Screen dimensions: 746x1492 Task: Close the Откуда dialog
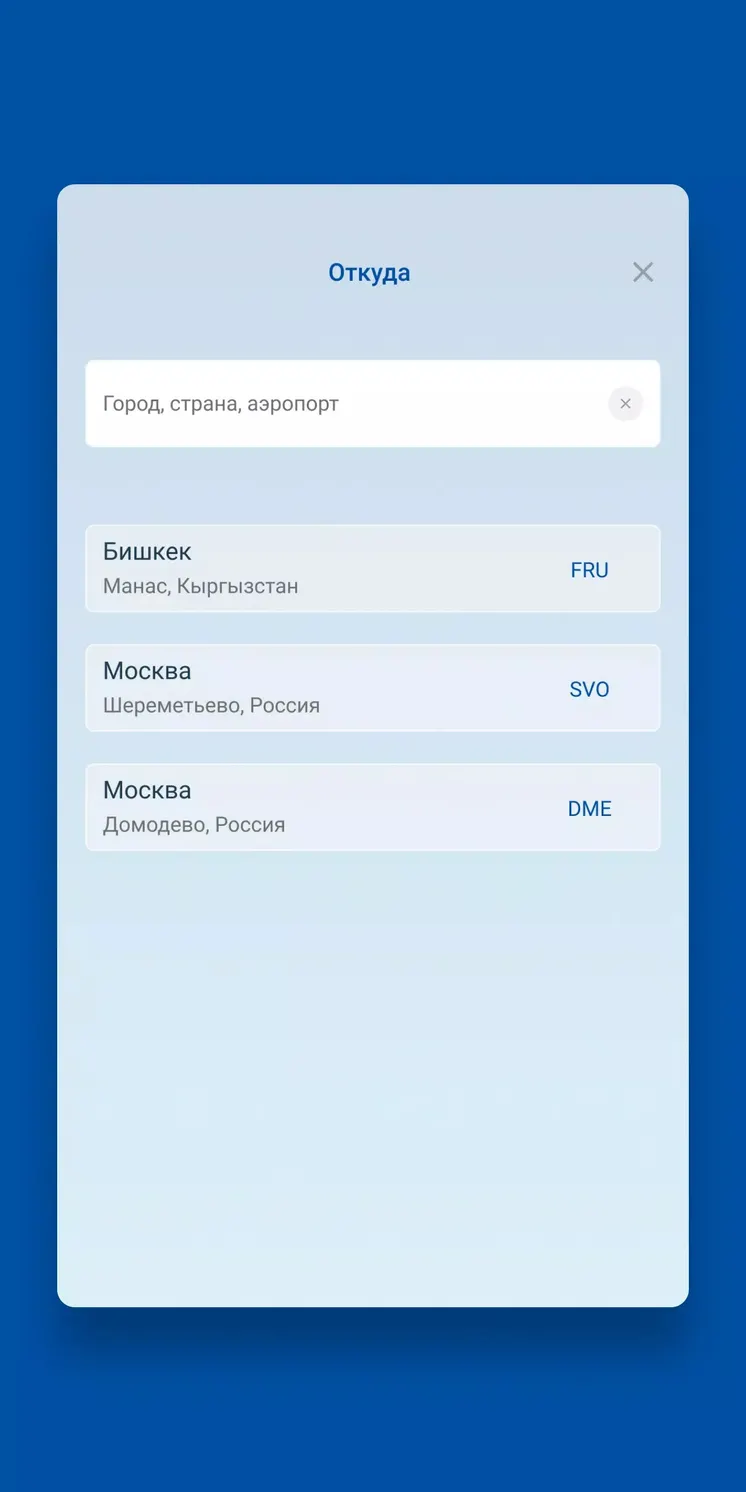point(643,272)
